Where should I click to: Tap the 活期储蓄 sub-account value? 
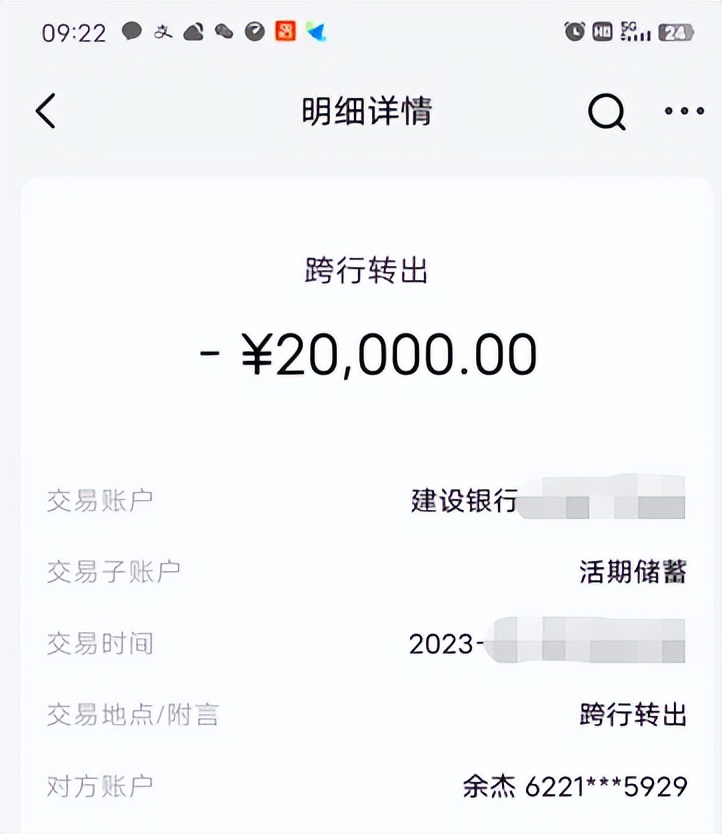point(633,571)
